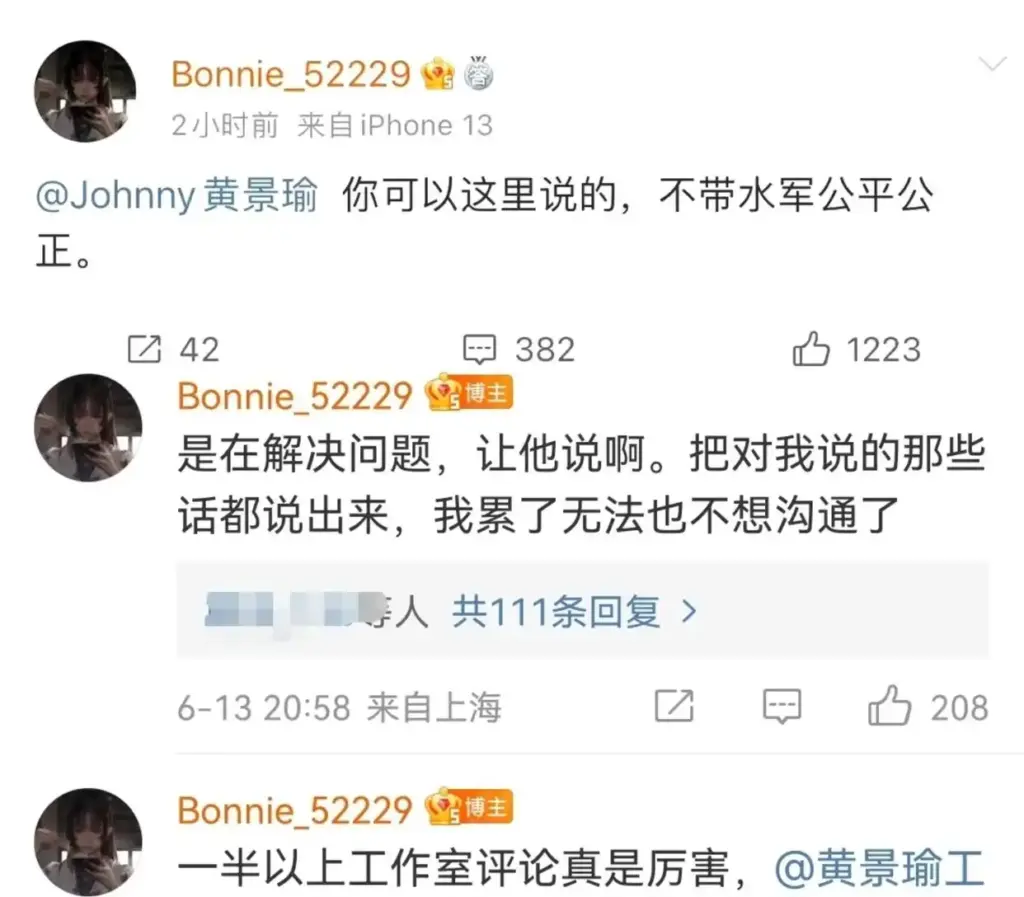Share the comment posted at 6-13 20:58
The height and width of the screenshot is (897, 1024).
click(675, 707)
